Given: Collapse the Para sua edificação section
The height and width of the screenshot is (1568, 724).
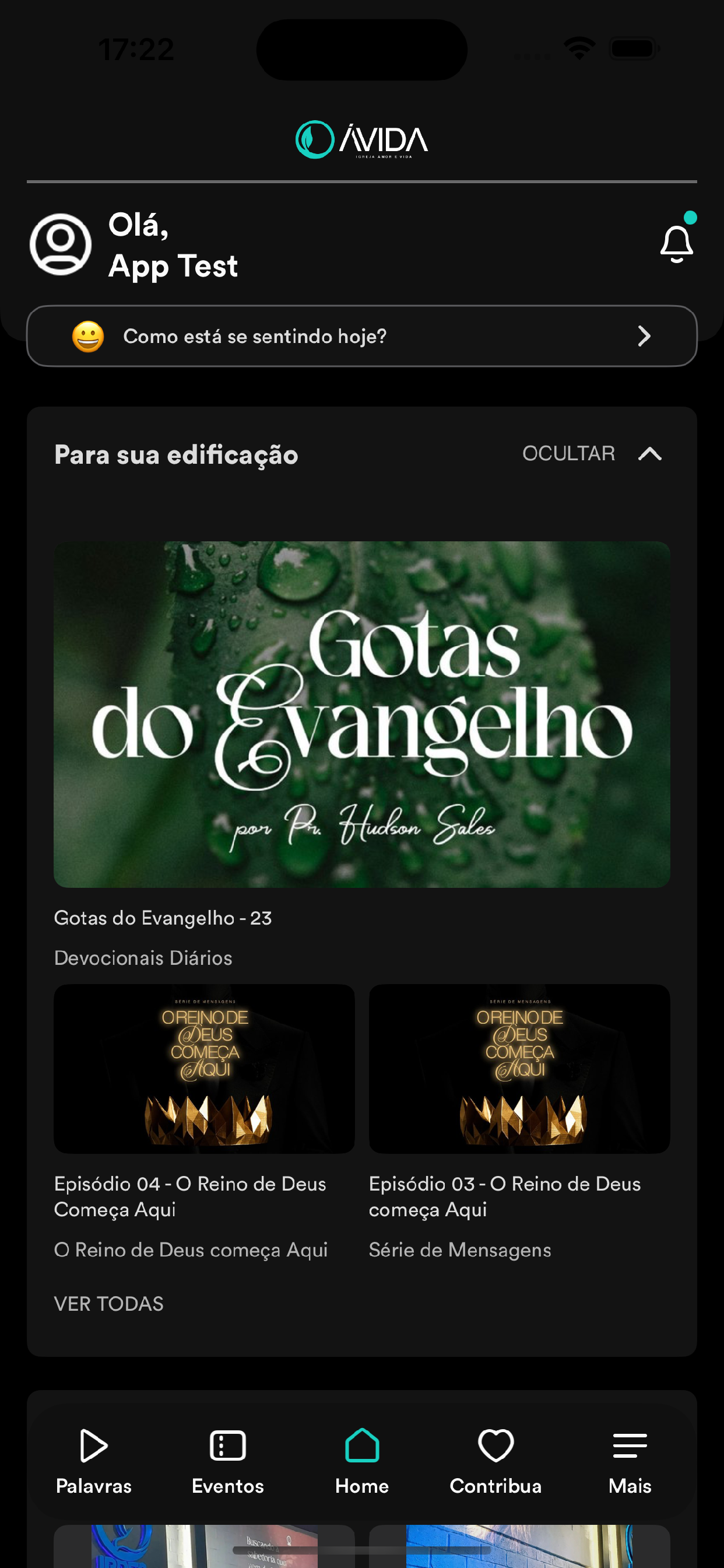Looking at the screenshot, I should tap(651, 453).
